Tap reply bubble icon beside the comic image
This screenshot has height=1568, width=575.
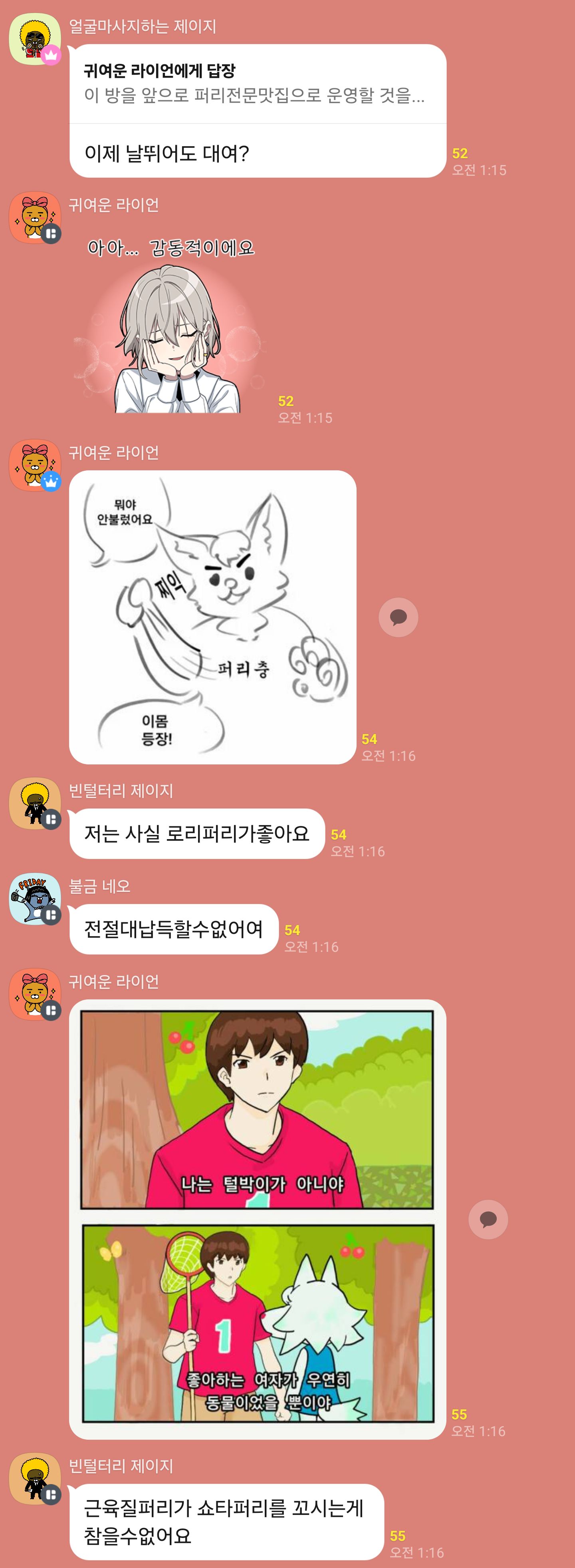[x=488, y=1219]
